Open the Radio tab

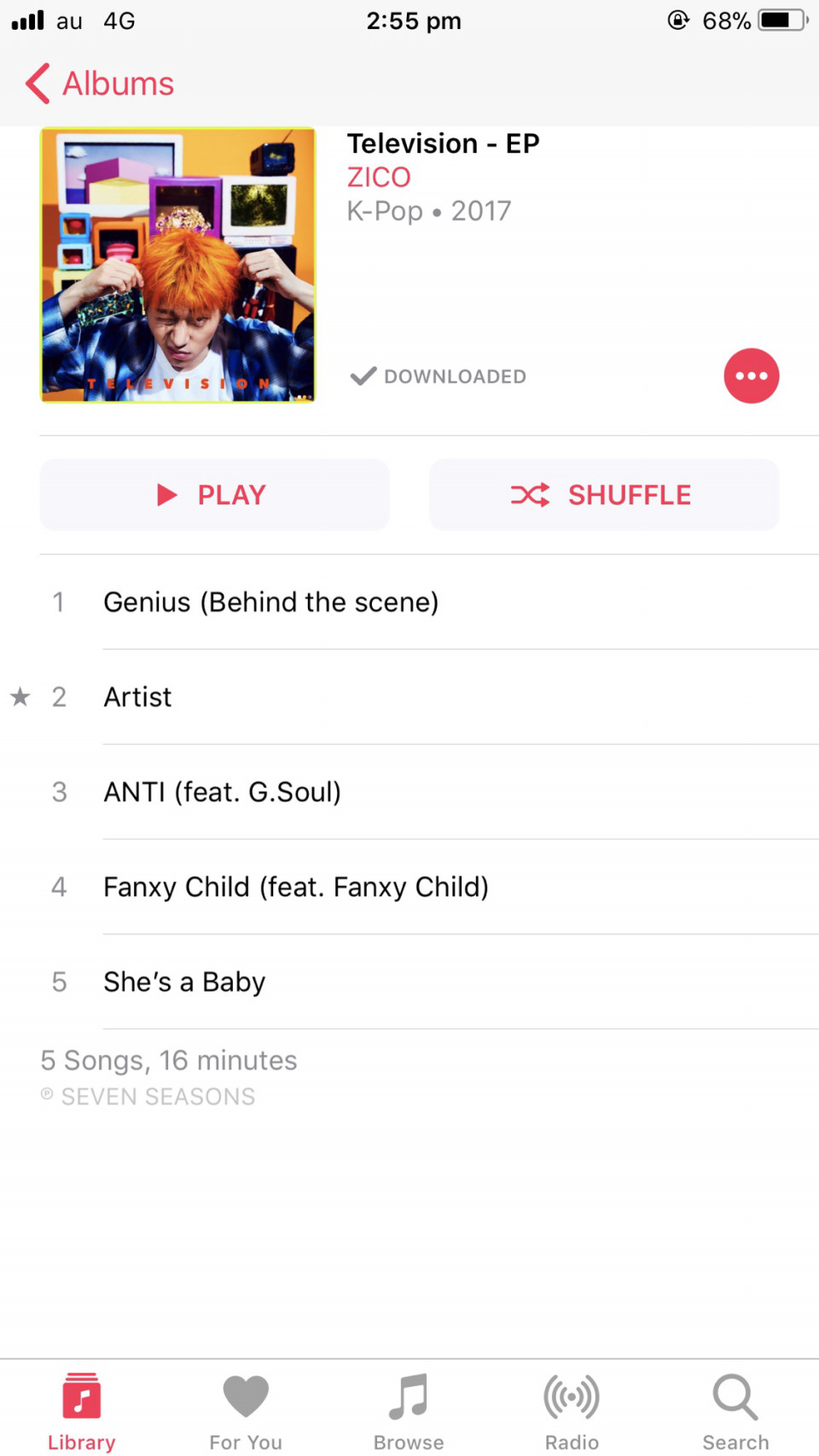(572, 1411)
